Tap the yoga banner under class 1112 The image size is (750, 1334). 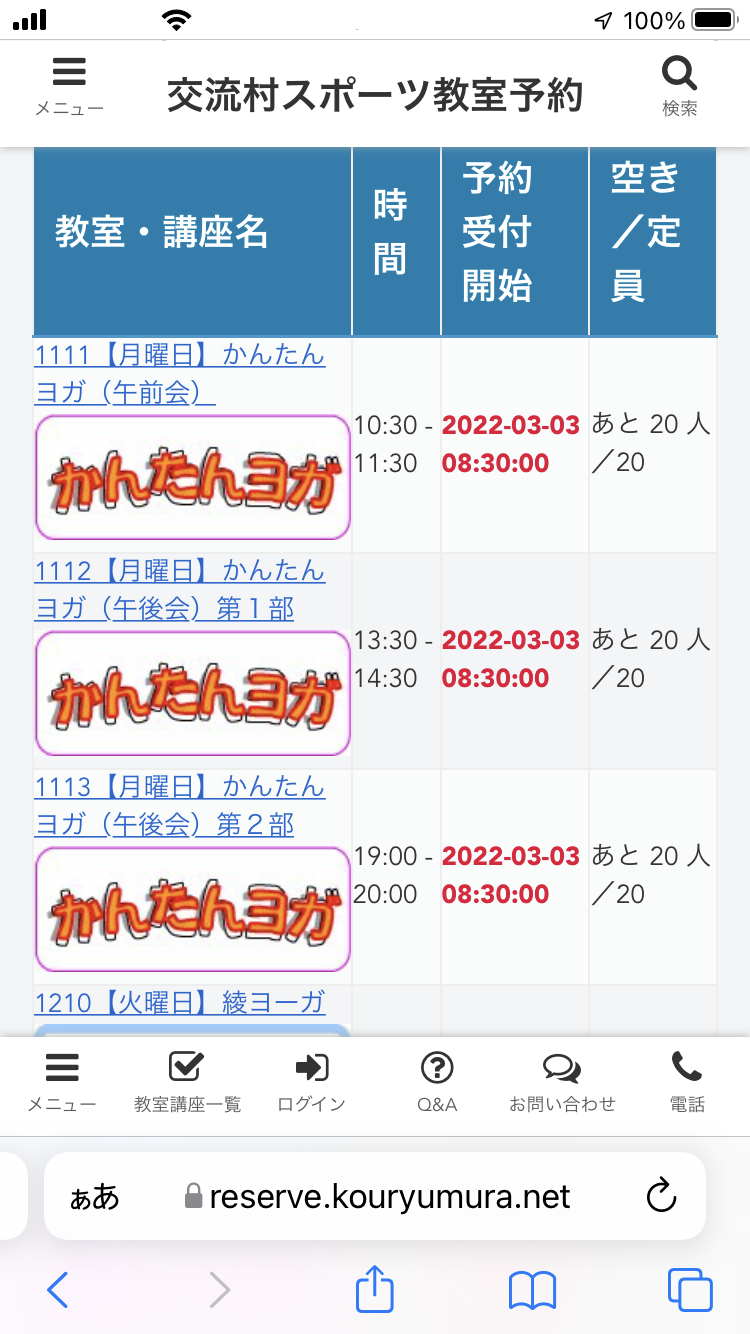(x=192, y=694)
